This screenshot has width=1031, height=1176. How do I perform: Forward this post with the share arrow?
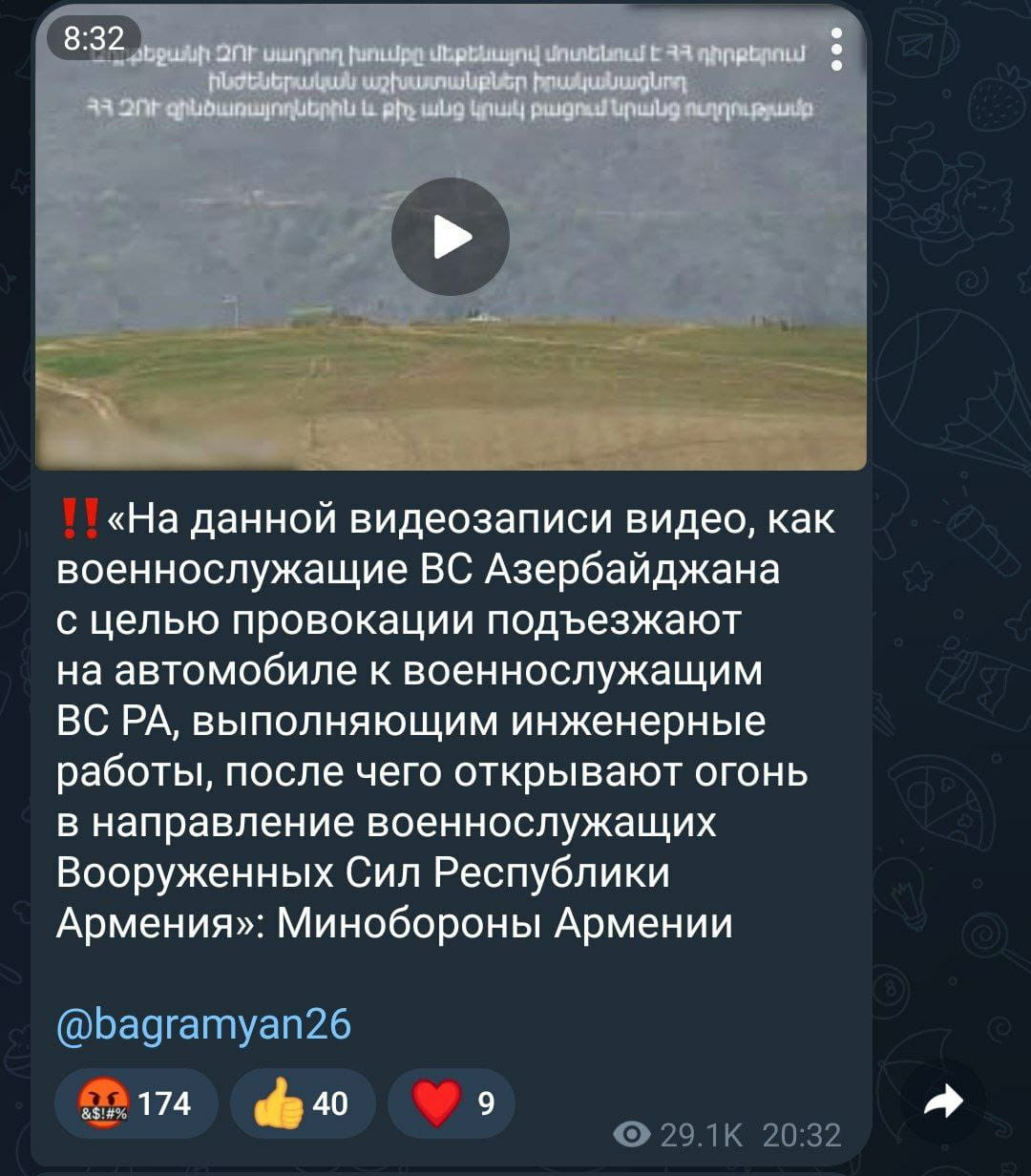pyautogui.click(x=943, y=1102)
